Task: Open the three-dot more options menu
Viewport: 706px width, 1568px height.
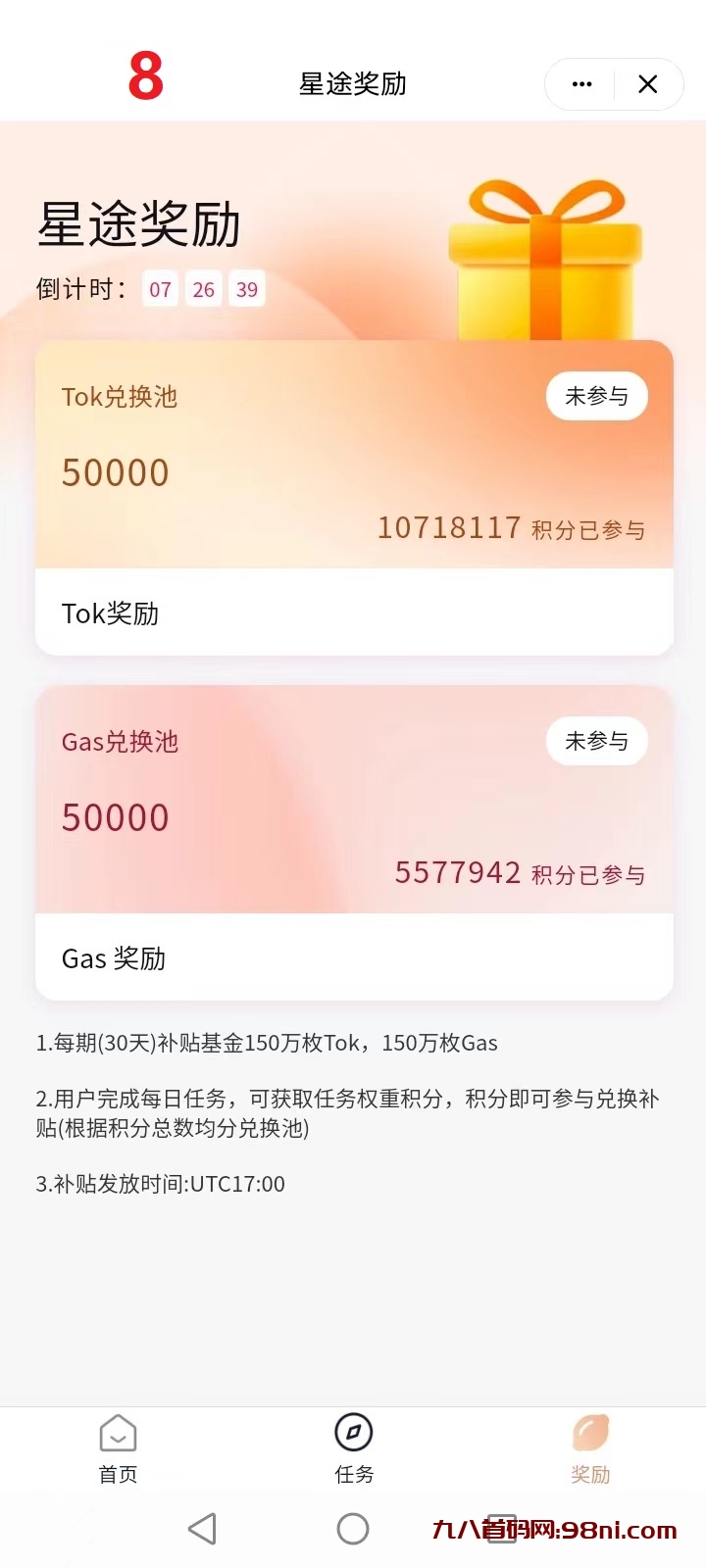Action: coord(580,84)
